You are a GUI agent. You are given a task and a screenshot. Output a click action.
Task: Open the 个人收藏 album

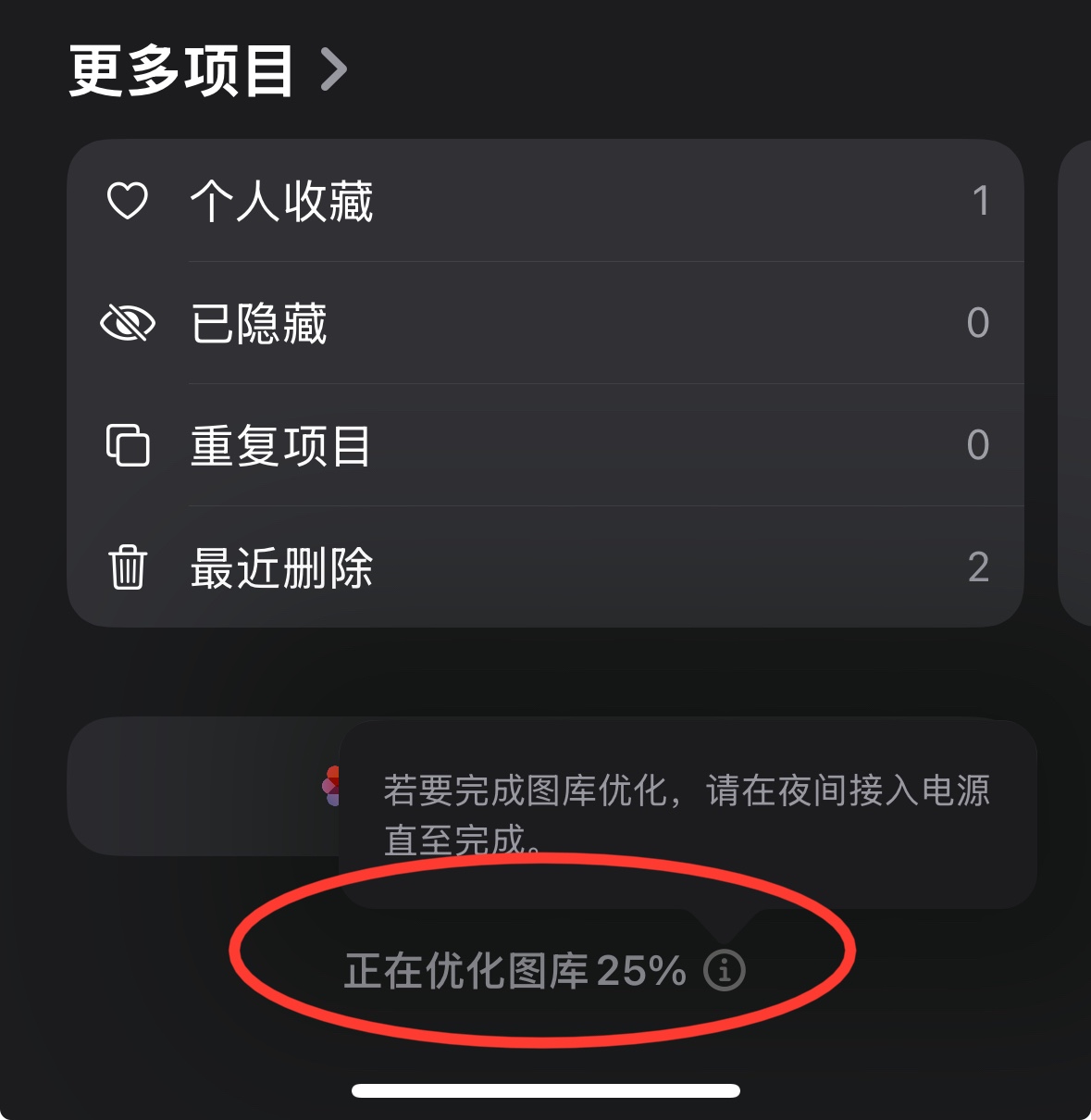[x=544, y=201]
